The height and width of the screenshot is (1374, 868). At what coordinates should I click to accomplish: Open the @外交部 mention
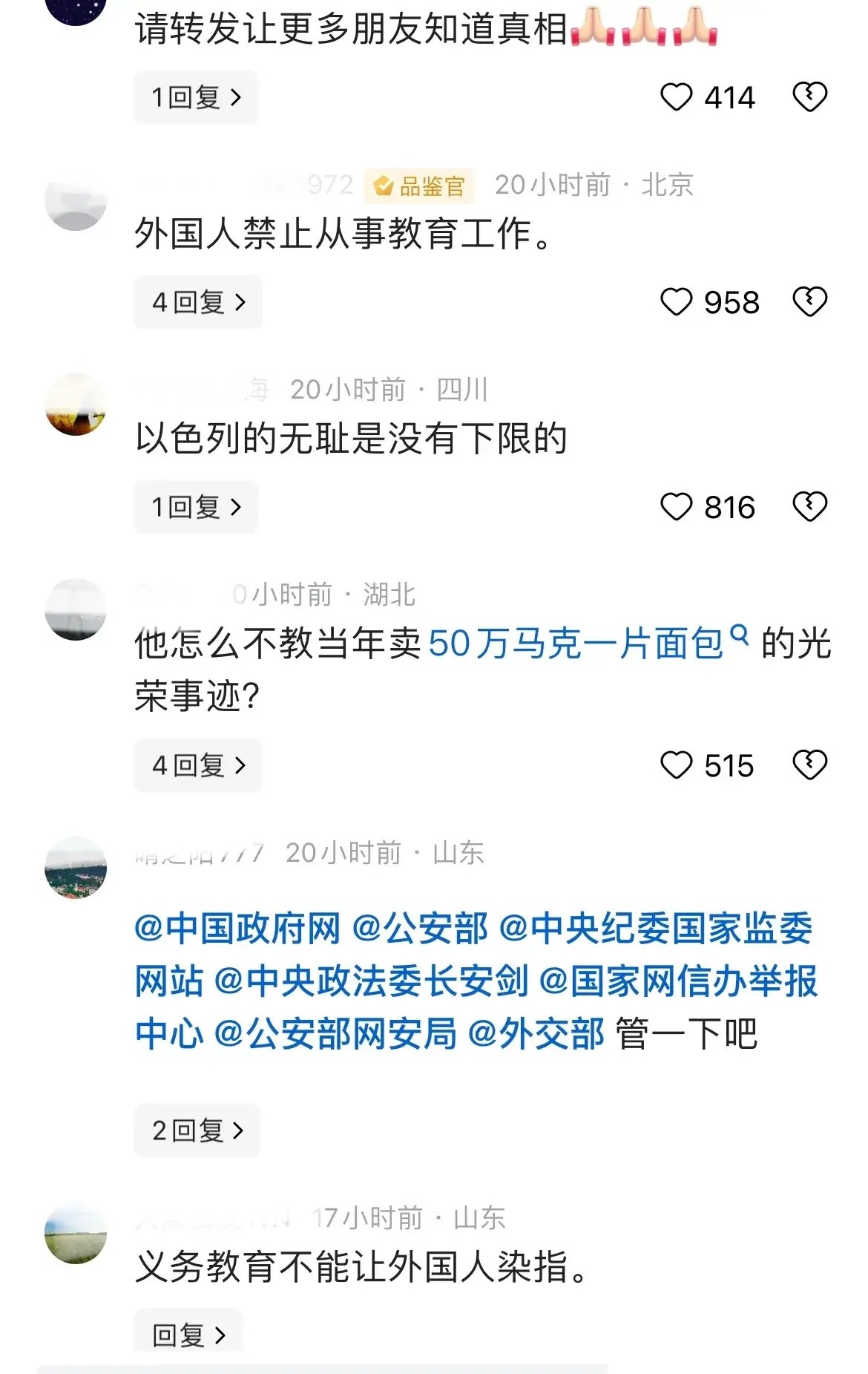tap(536, 1033)
